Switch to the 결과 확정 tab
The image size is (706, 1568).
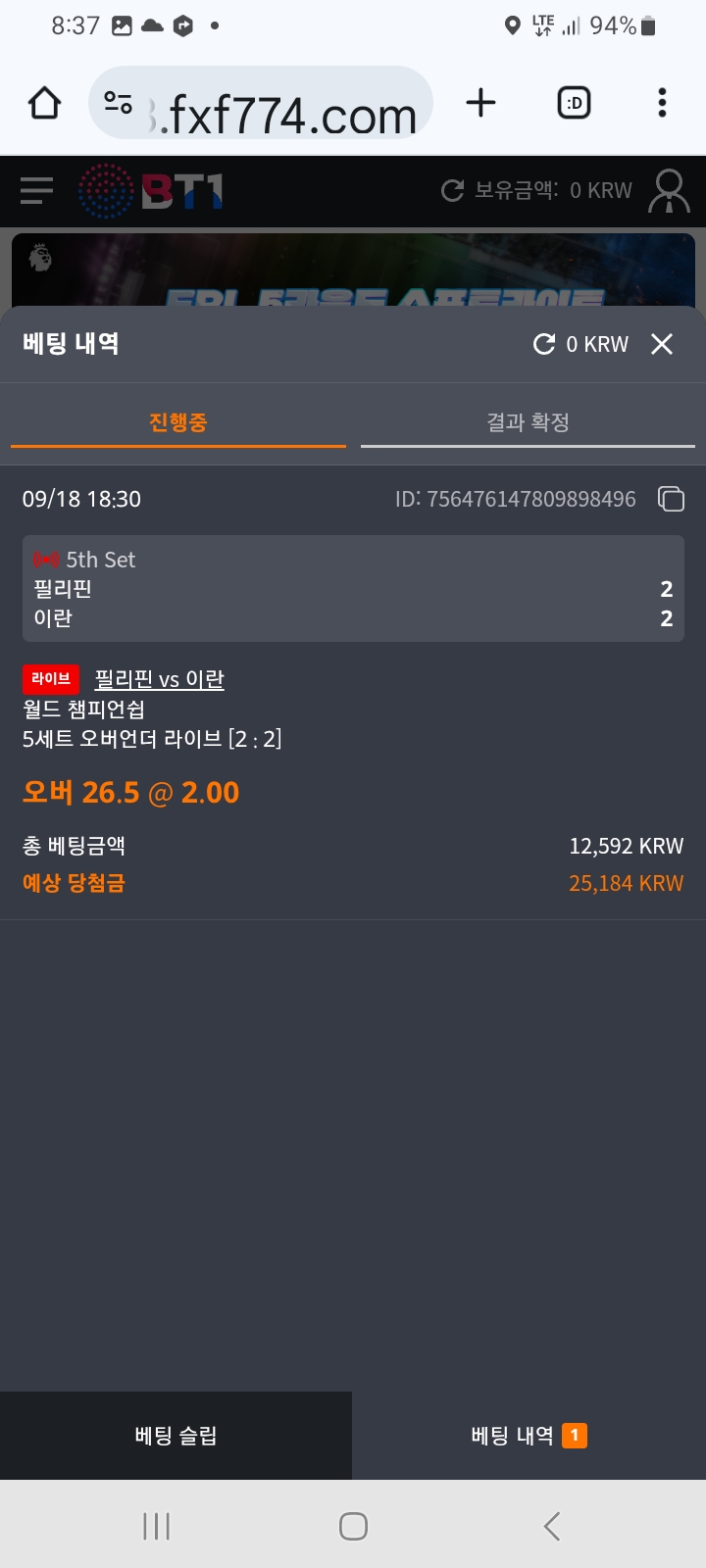528,422
